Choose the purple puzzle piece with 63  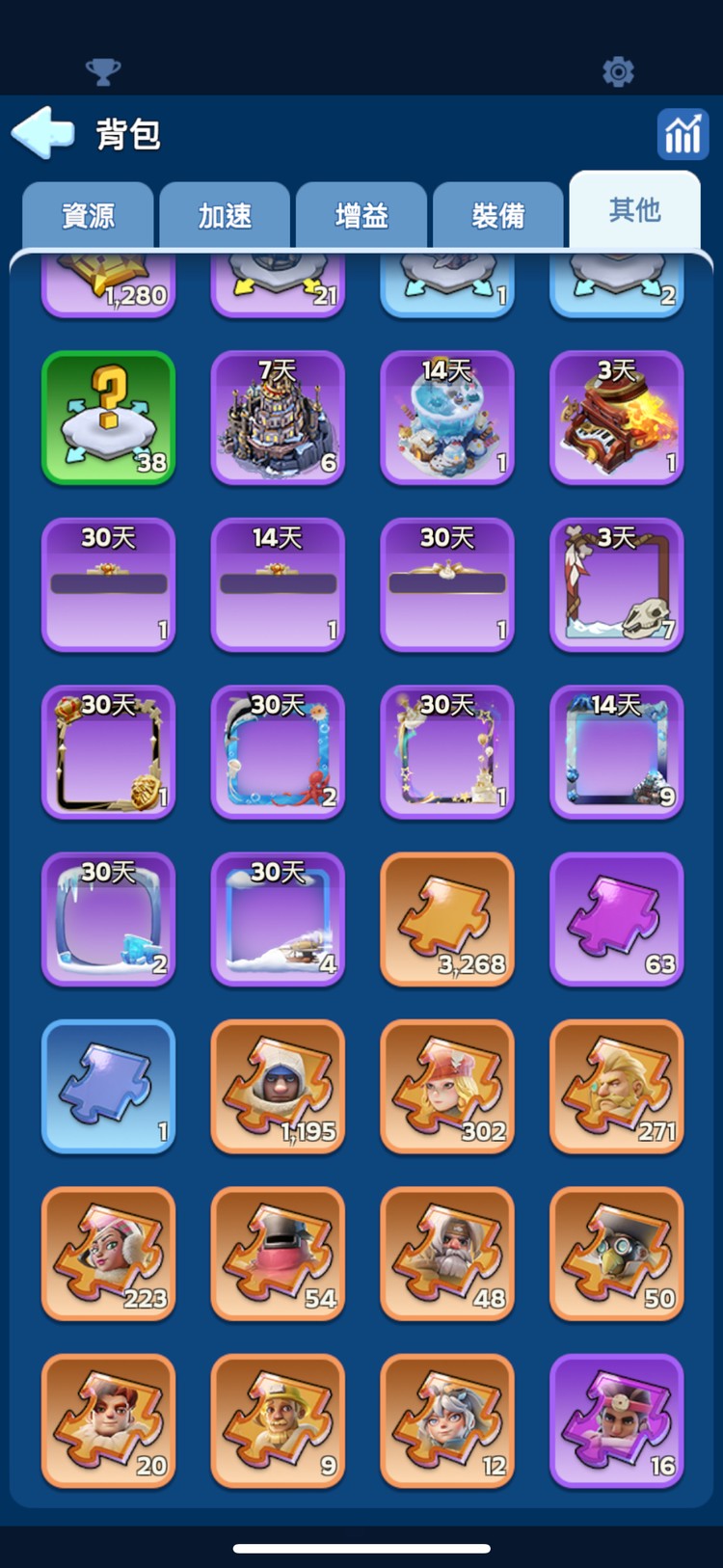(617, 919)
